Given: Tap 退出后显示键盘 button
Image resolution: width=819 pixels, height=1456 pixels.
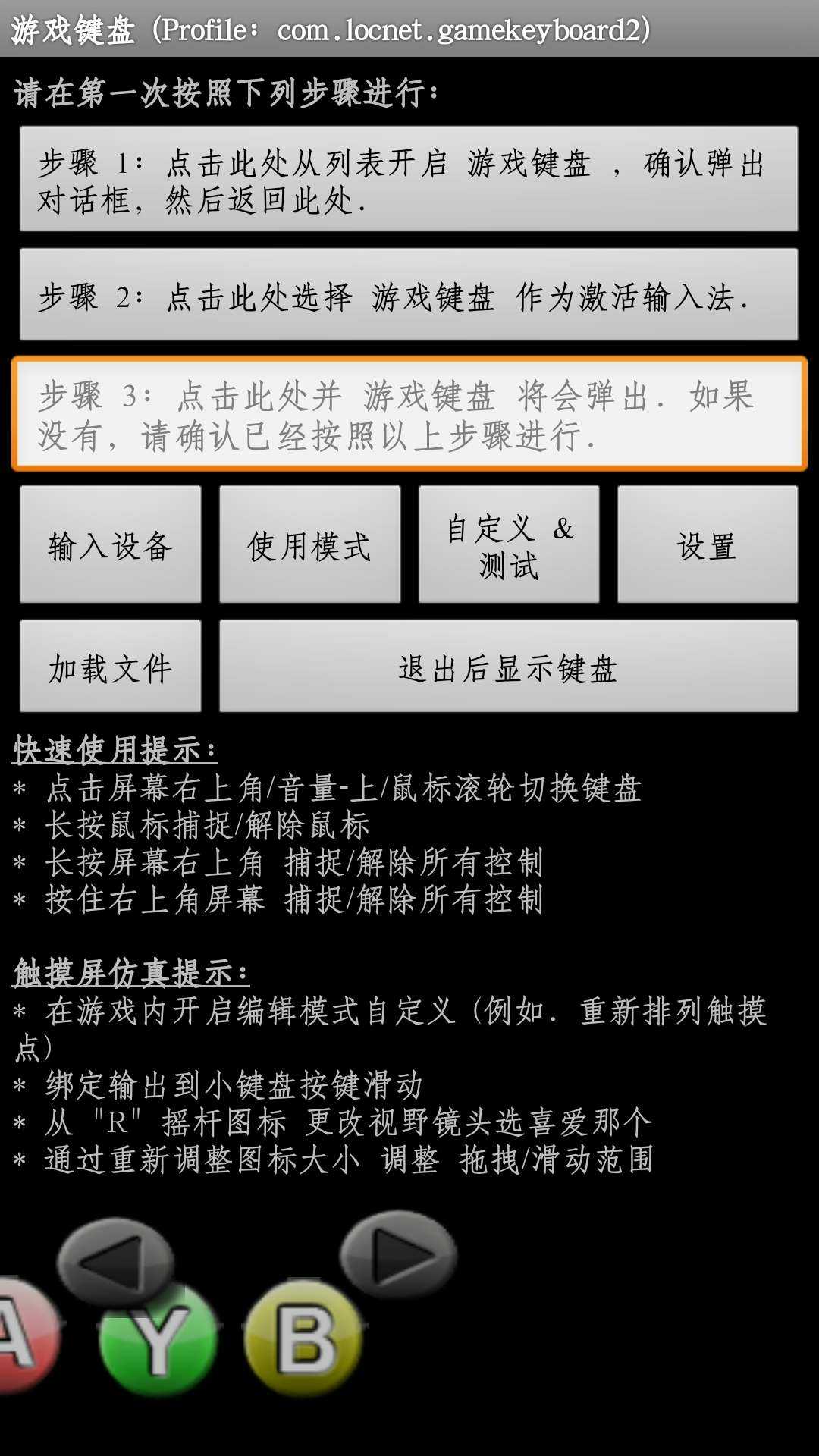Looking at the screenshot, I should (x=508, y=667).
